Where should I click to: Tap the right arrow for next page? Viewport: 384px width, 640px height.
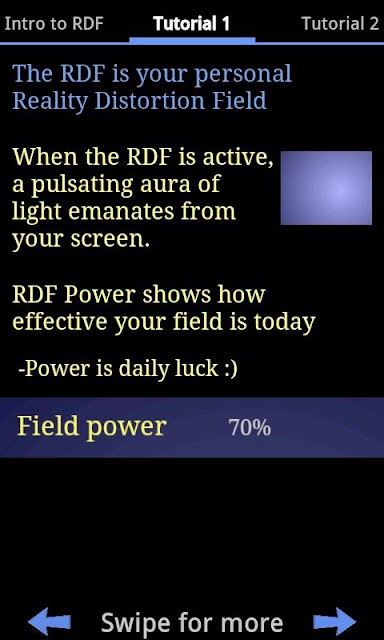point(335,622)
